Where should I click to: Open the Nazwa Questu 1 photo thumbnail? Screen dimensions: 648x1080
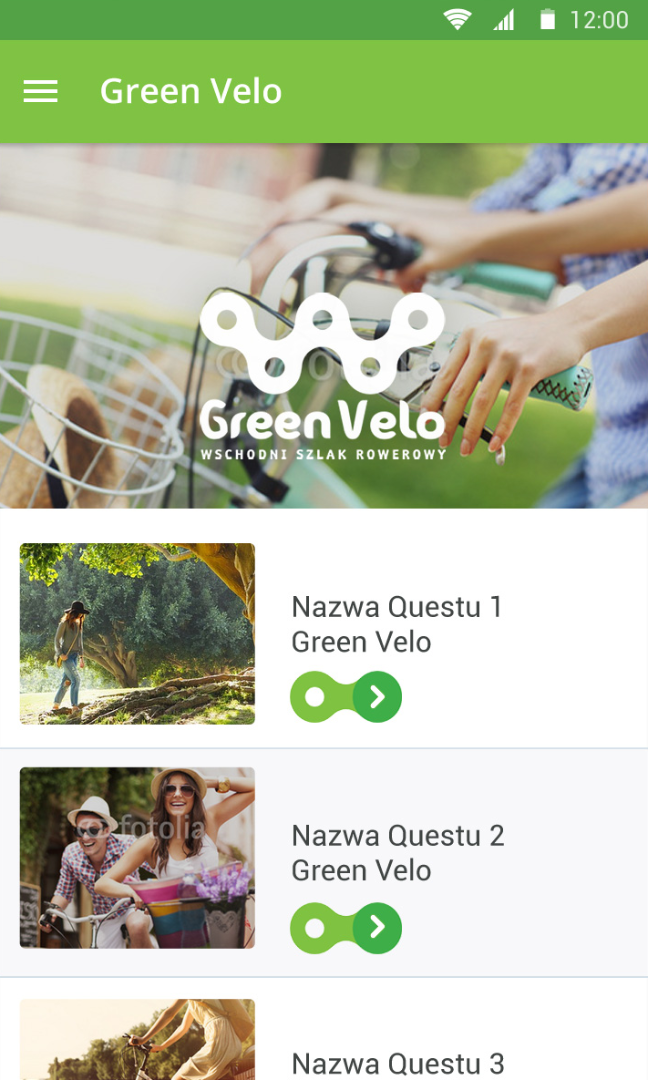point(137,633)
